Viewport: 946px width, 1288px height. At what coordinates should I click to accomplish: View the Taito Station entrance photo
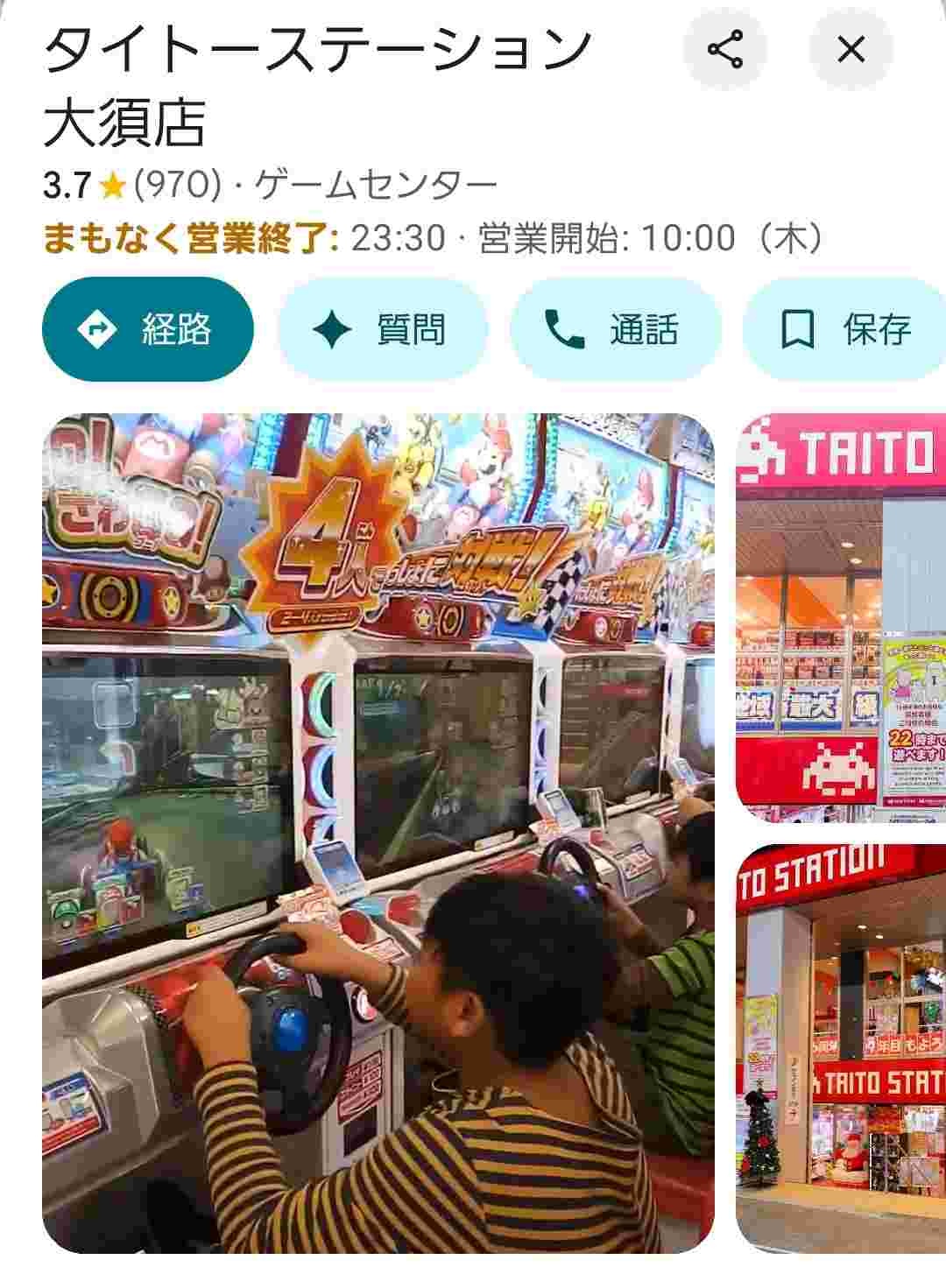pyautogui.click(x=841, y=1046)
